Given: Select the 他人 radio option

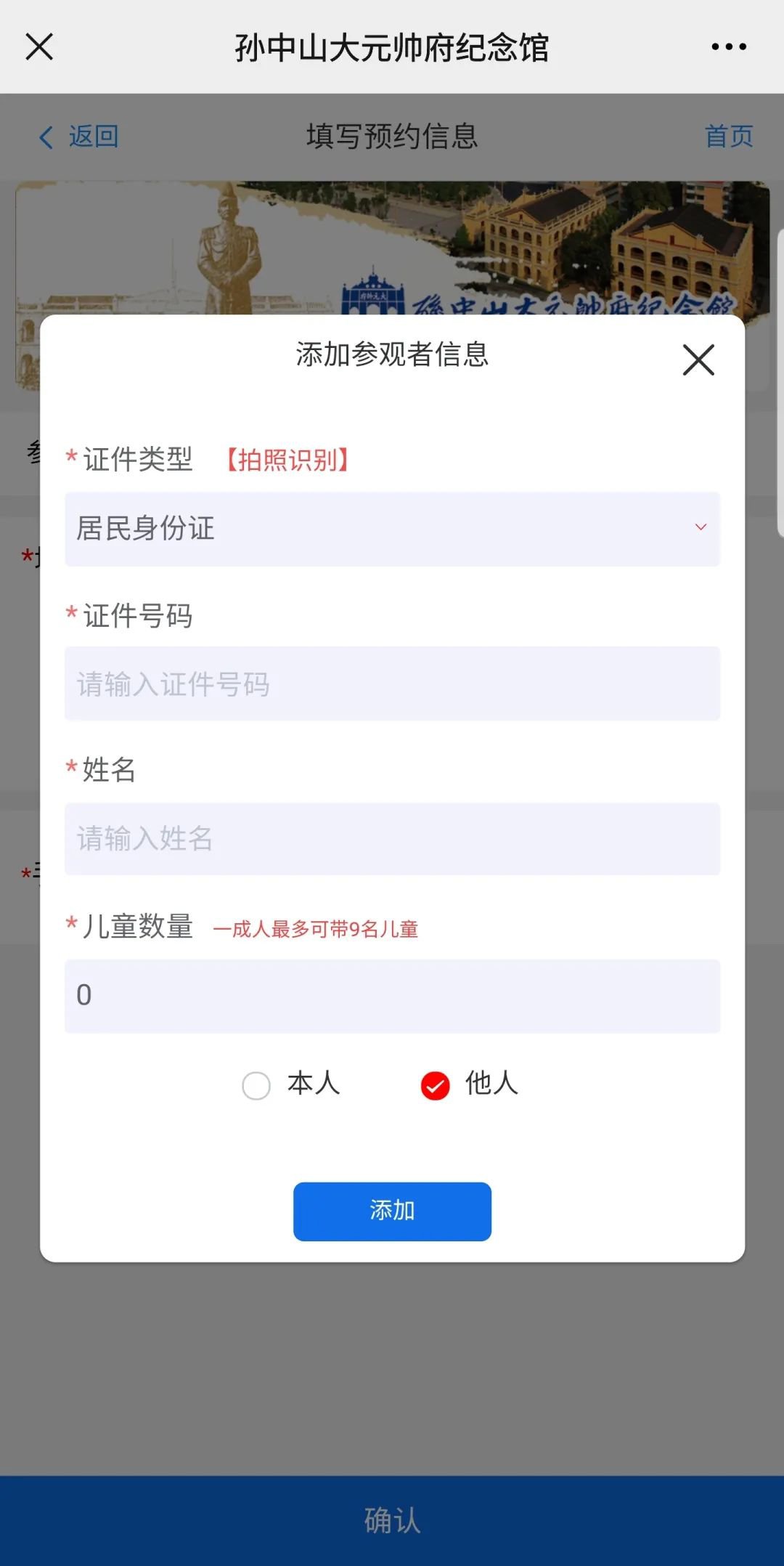Looking at the screenshot, I should click(436, 1086).
